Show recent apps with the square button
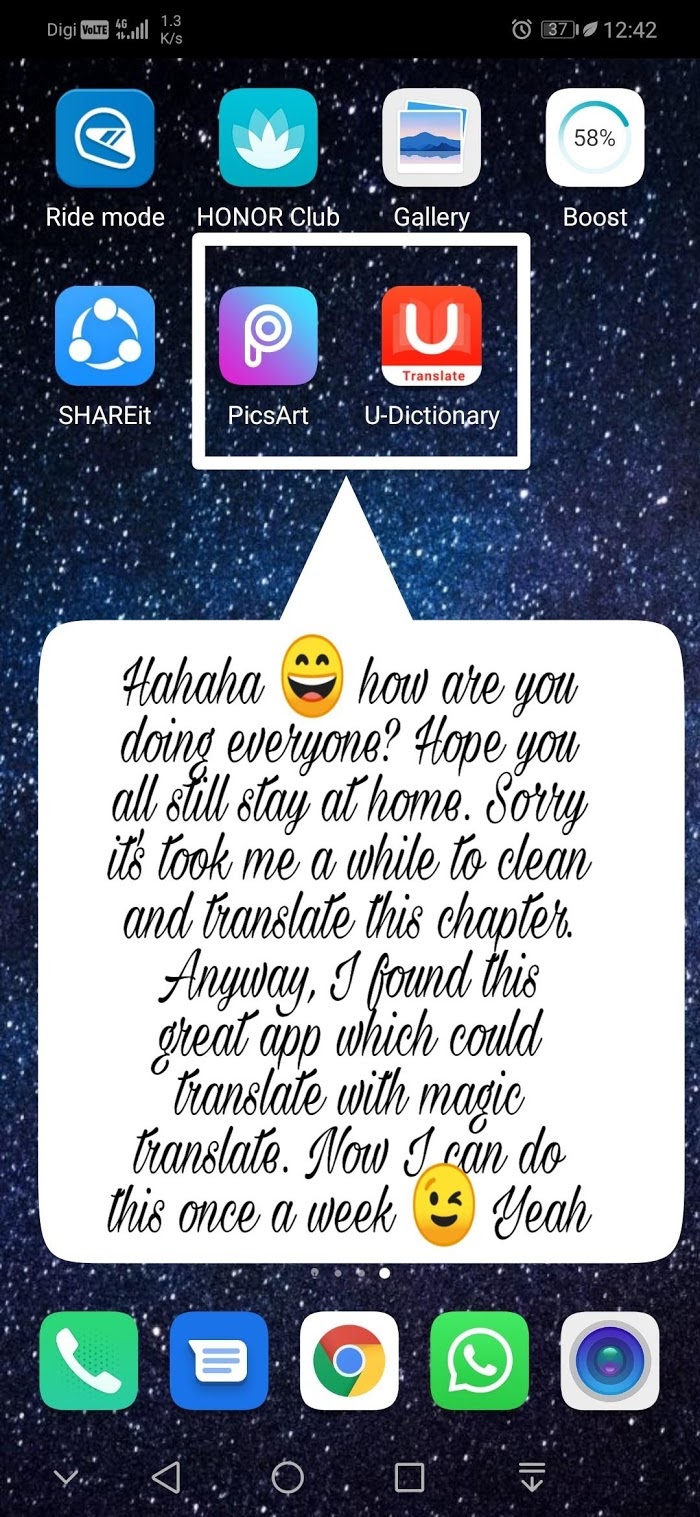This screenshot has height=1517, width=700. (409, 1476)
